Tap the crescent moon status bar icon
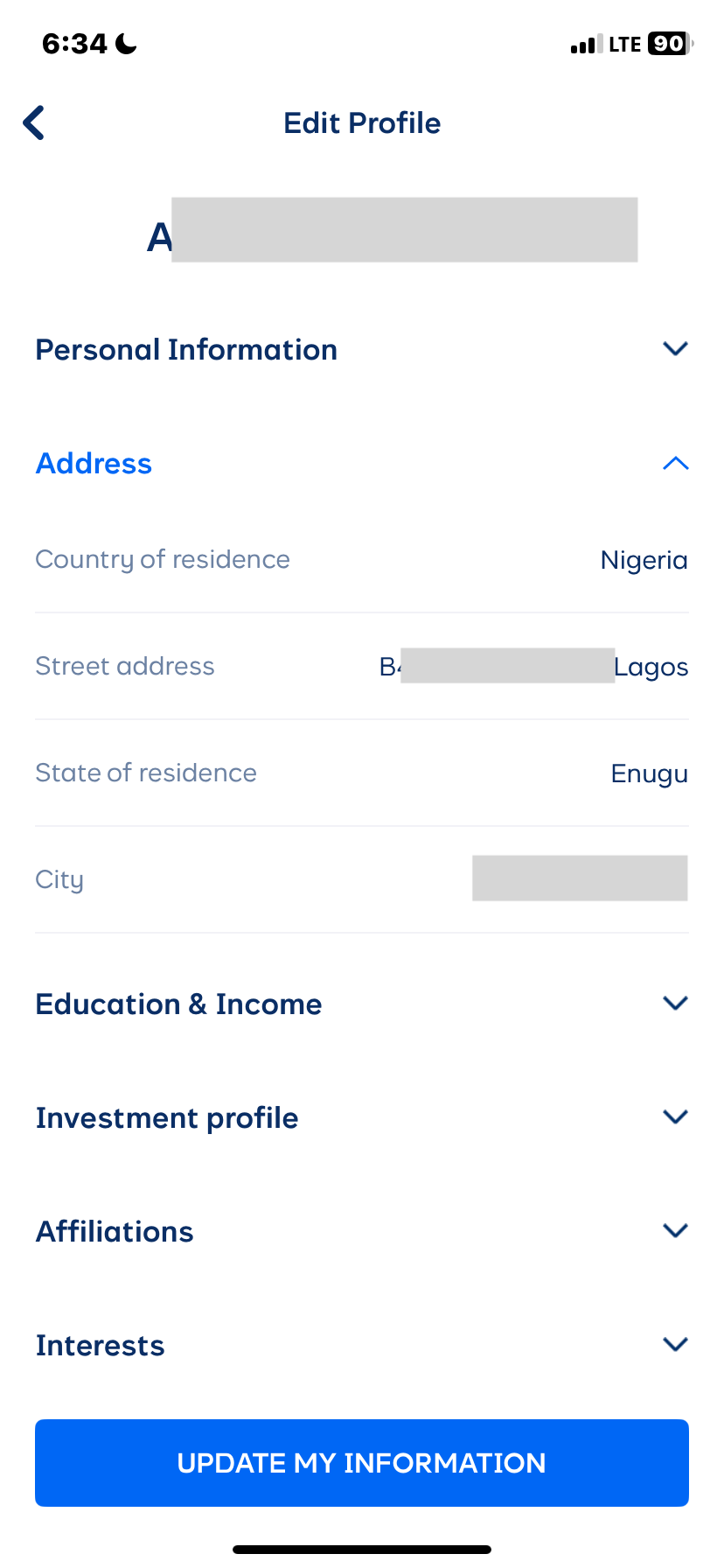Viewport: 724px width, 1568px height. click(x=125, y=42)
